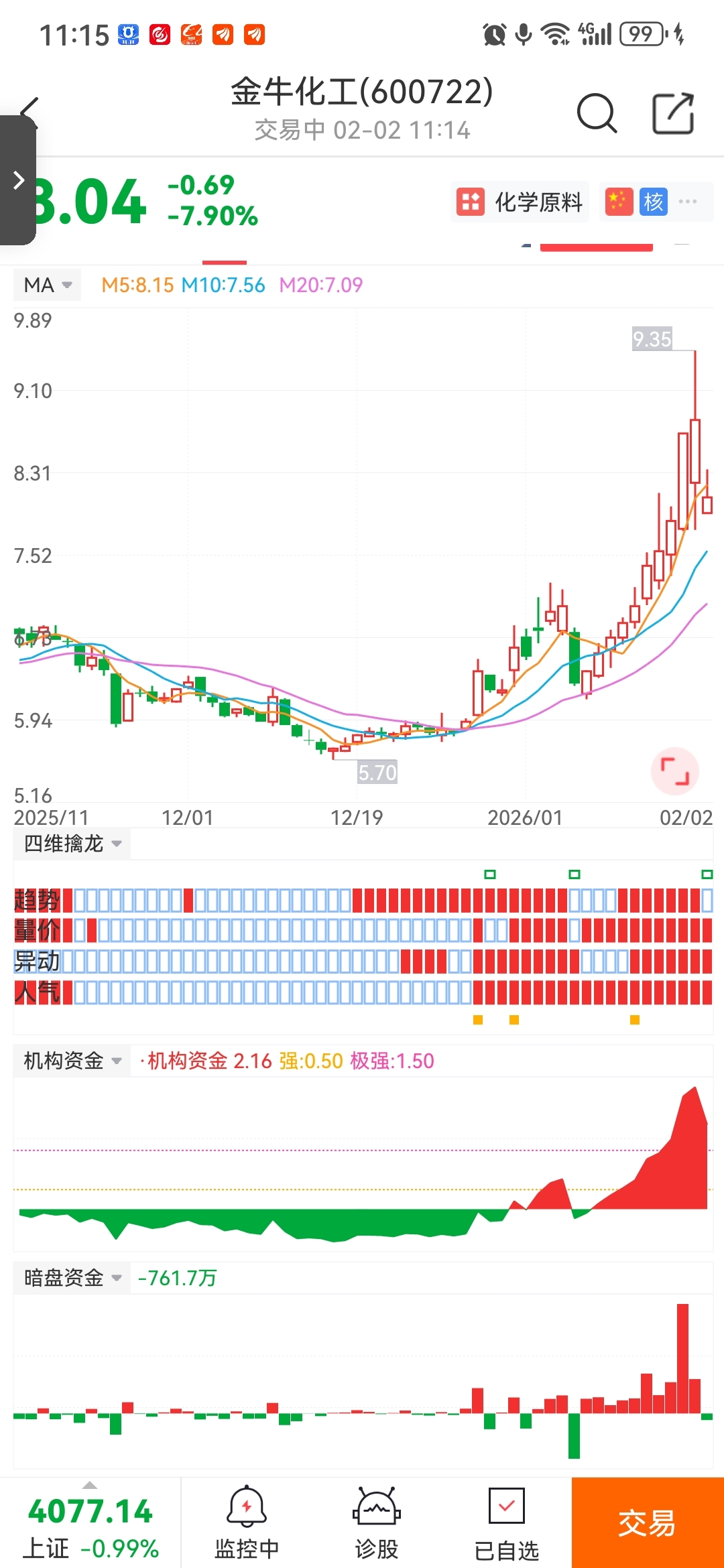
Task: Expand the side drawer handle arrow
Action: 18,180
